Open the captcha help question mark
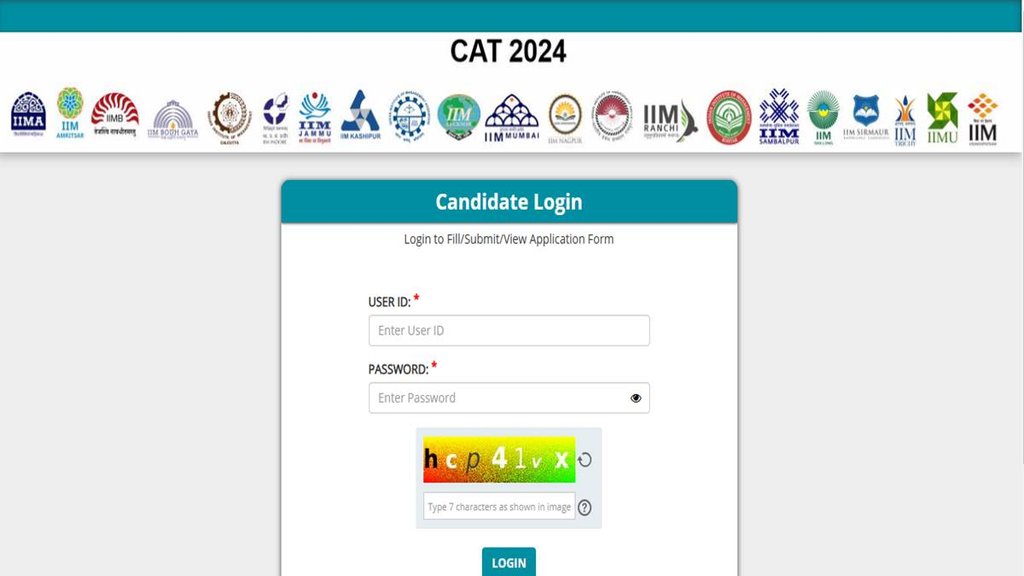 pos(585,508)
